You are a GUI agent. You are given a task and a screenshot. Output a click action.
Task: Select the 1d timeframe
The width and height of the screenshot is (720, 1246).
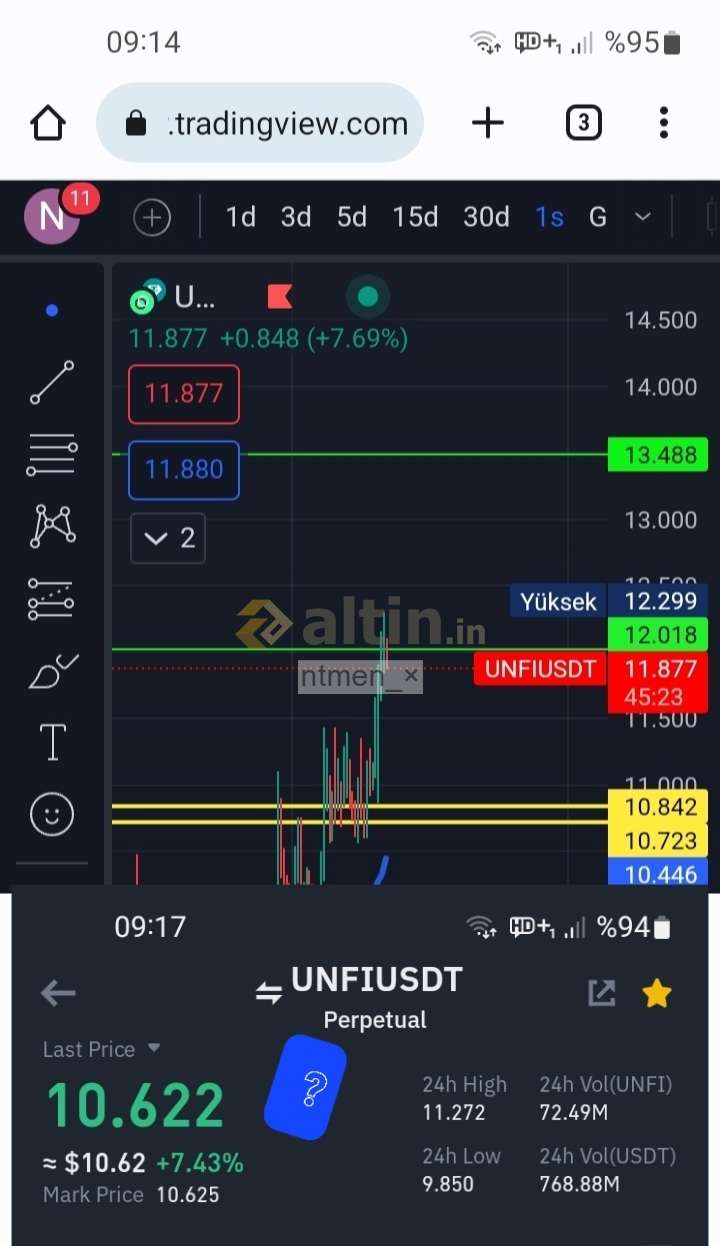241,217
